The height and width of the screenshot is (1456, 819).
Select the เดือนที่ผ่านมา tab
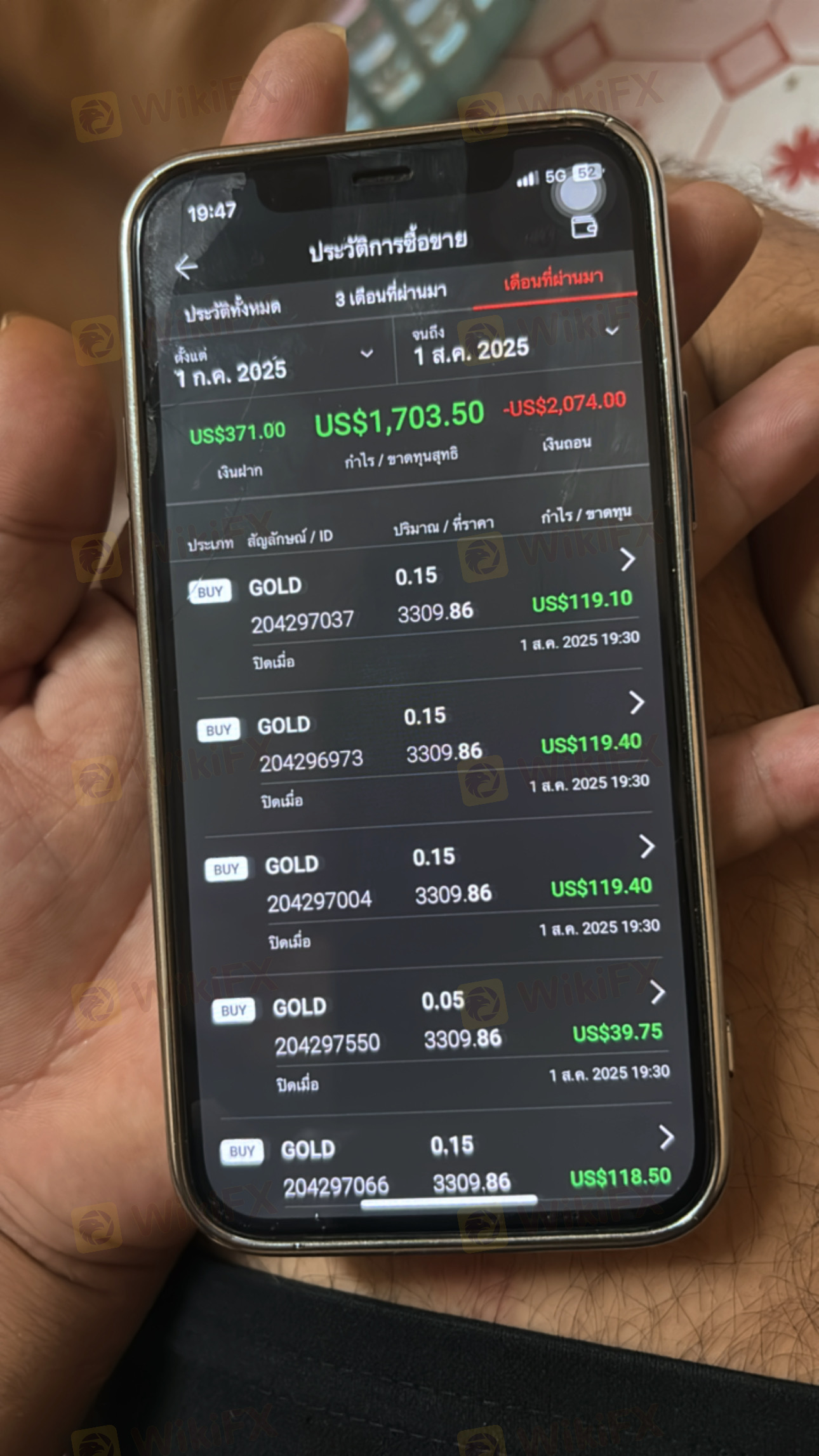pos(553,280)
